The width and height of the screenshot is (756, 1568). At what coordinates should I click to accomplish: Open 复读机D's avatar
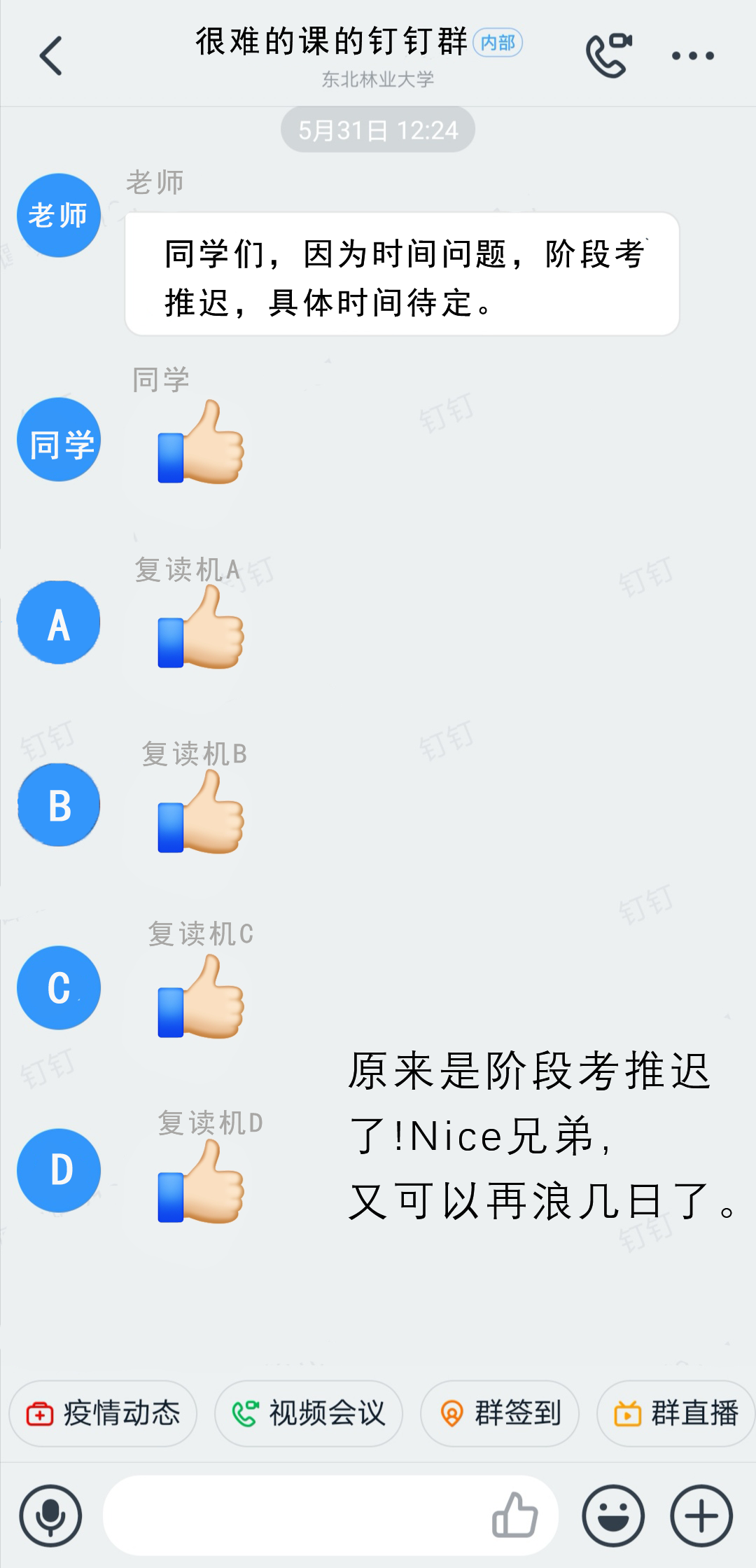(59, 1170)
